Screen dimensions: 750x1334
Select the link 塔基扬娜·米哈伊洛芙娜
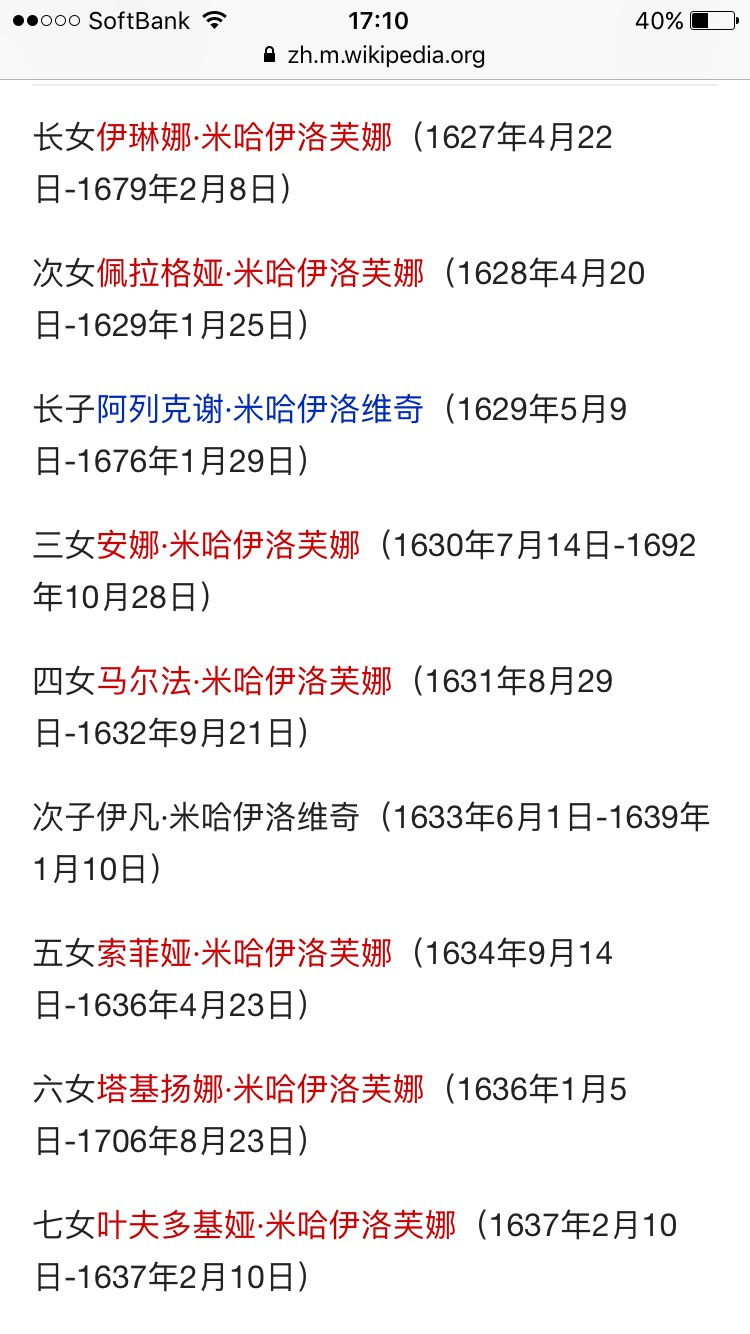pyautogui.click(x=260, y=1089)
